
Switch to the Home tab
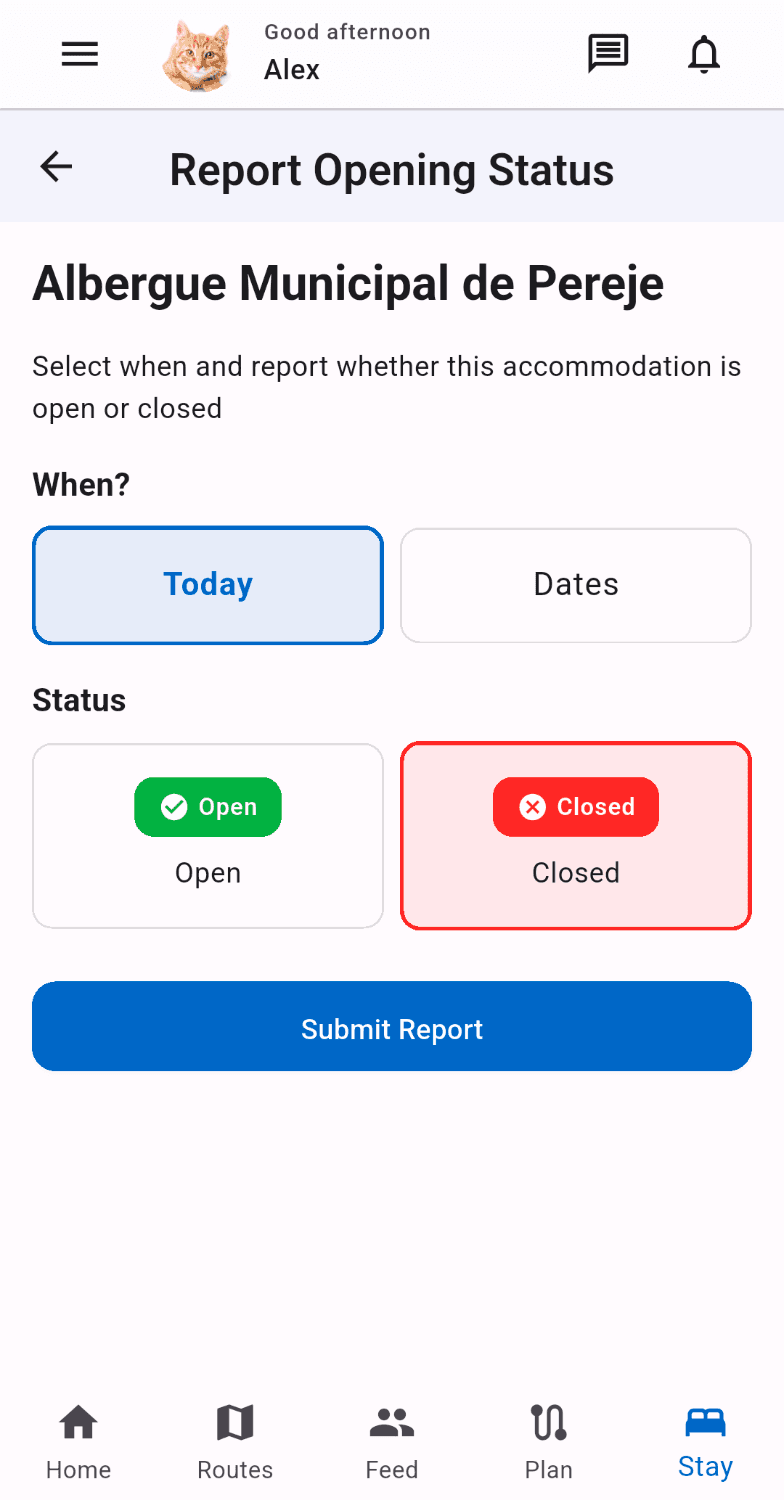78,1442
